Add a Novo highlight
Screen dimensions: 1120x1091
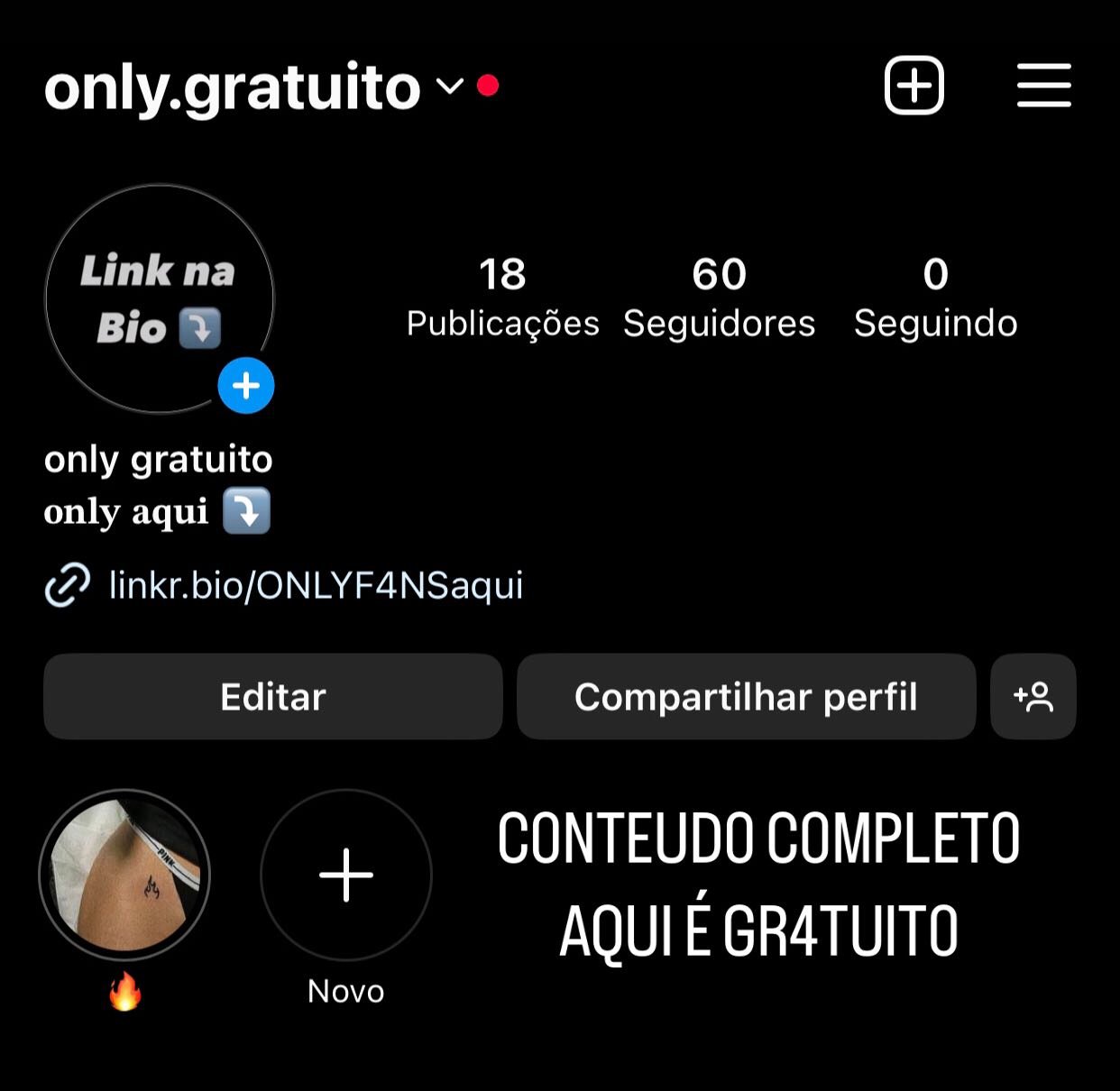(x=345, y=875)
